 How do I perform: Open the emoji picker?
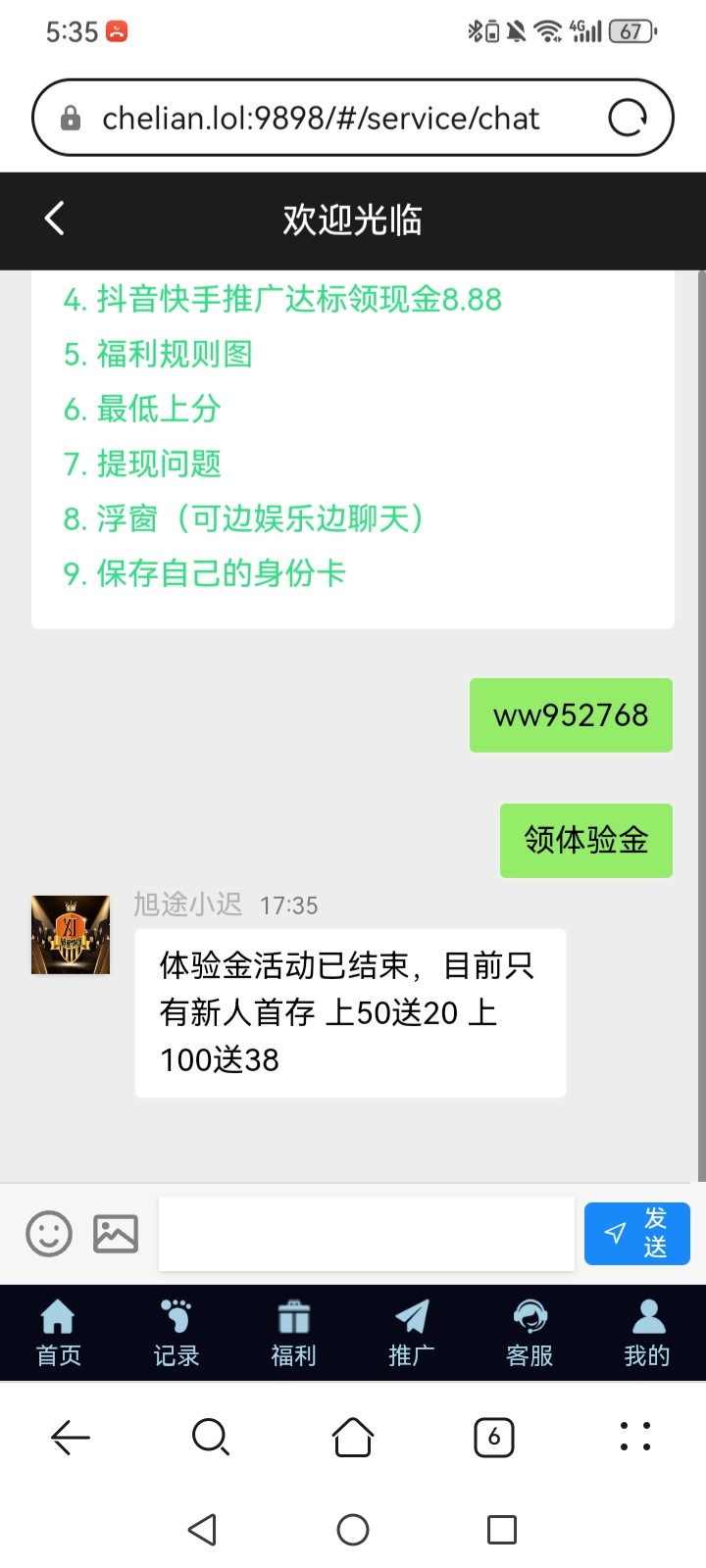(49, 1233)
